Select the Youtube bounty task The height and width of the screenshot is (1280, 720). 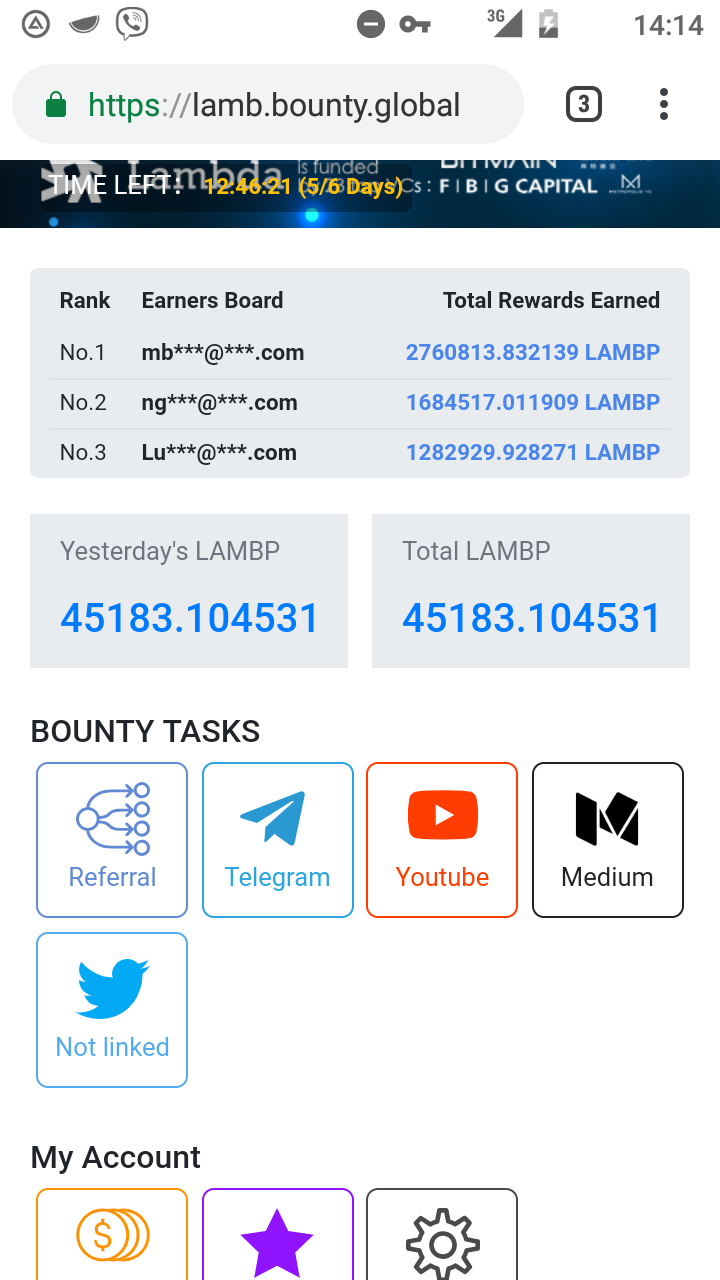[x=442, y=840]
